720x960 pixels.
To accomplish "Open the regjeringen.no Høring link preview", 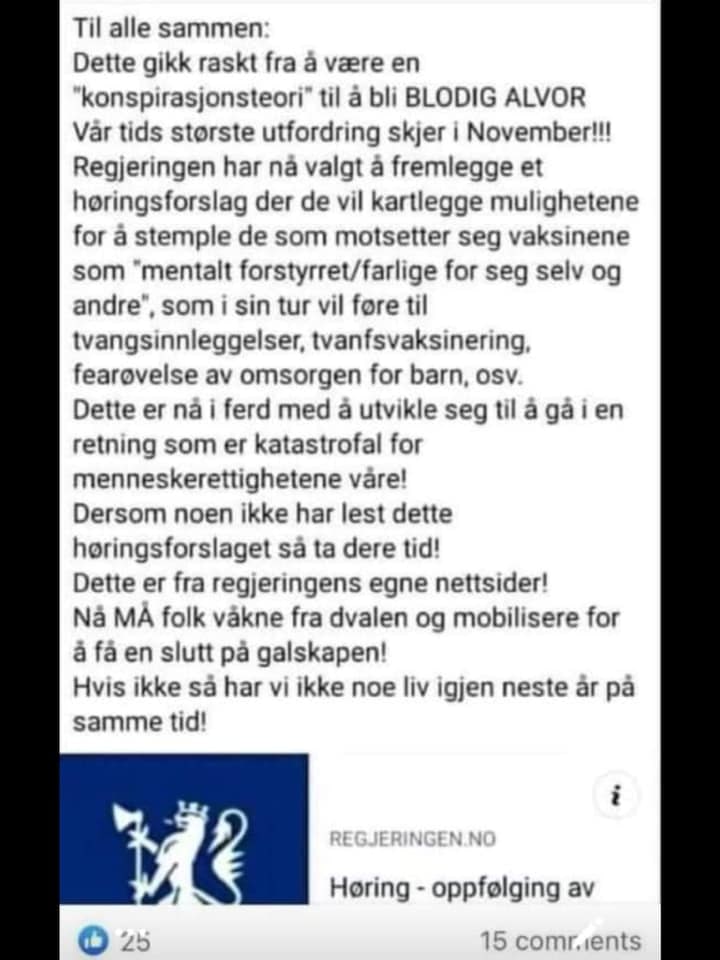I will [x=360, y=829].
